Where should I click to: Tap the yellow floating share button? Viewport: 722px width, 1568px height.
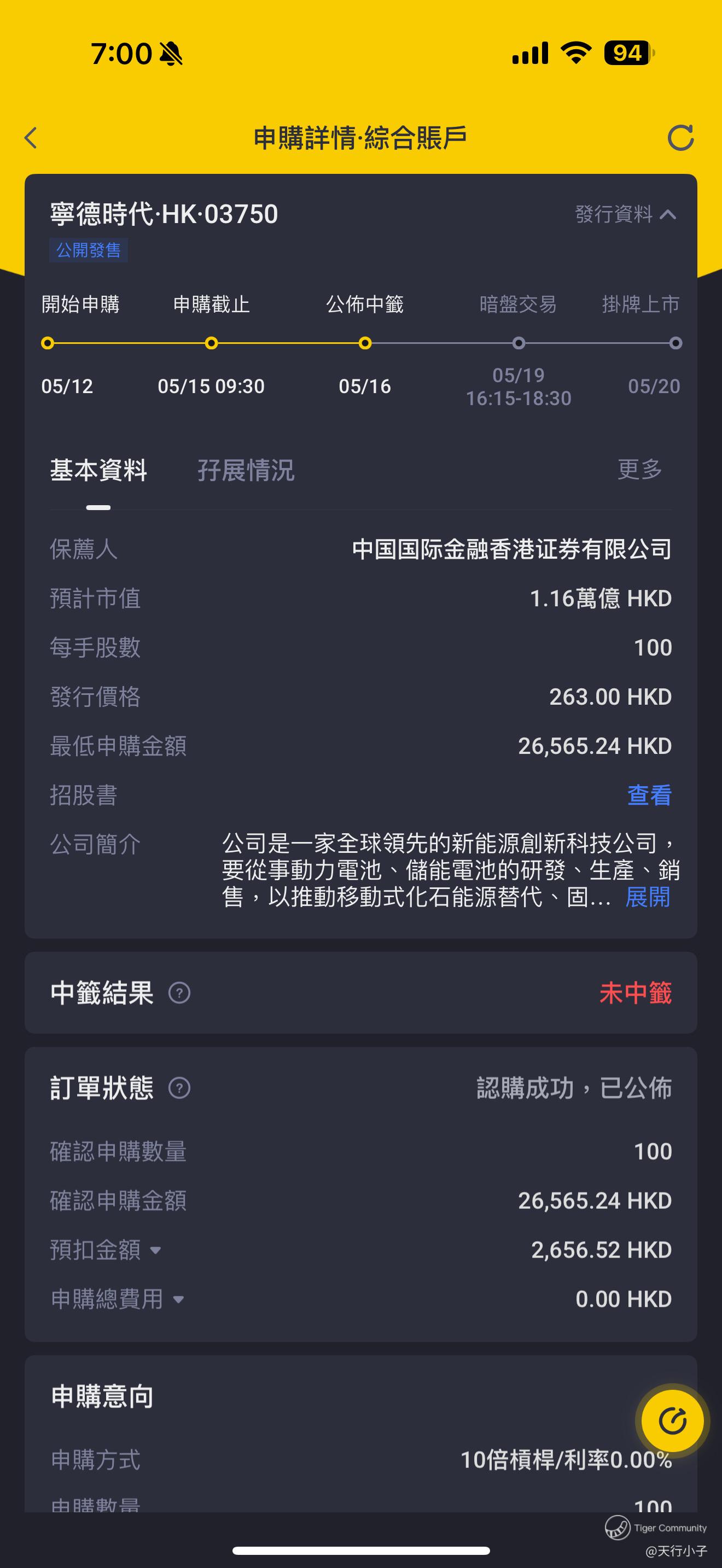[673, 1421]
